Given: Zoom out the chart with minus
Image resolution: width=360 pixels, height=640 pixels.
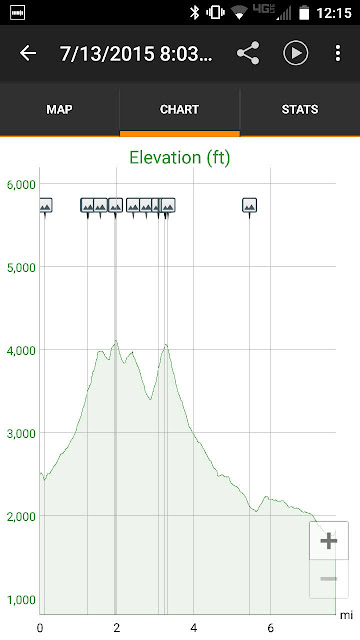Looking at the screenshot, I should click(329, 579).
